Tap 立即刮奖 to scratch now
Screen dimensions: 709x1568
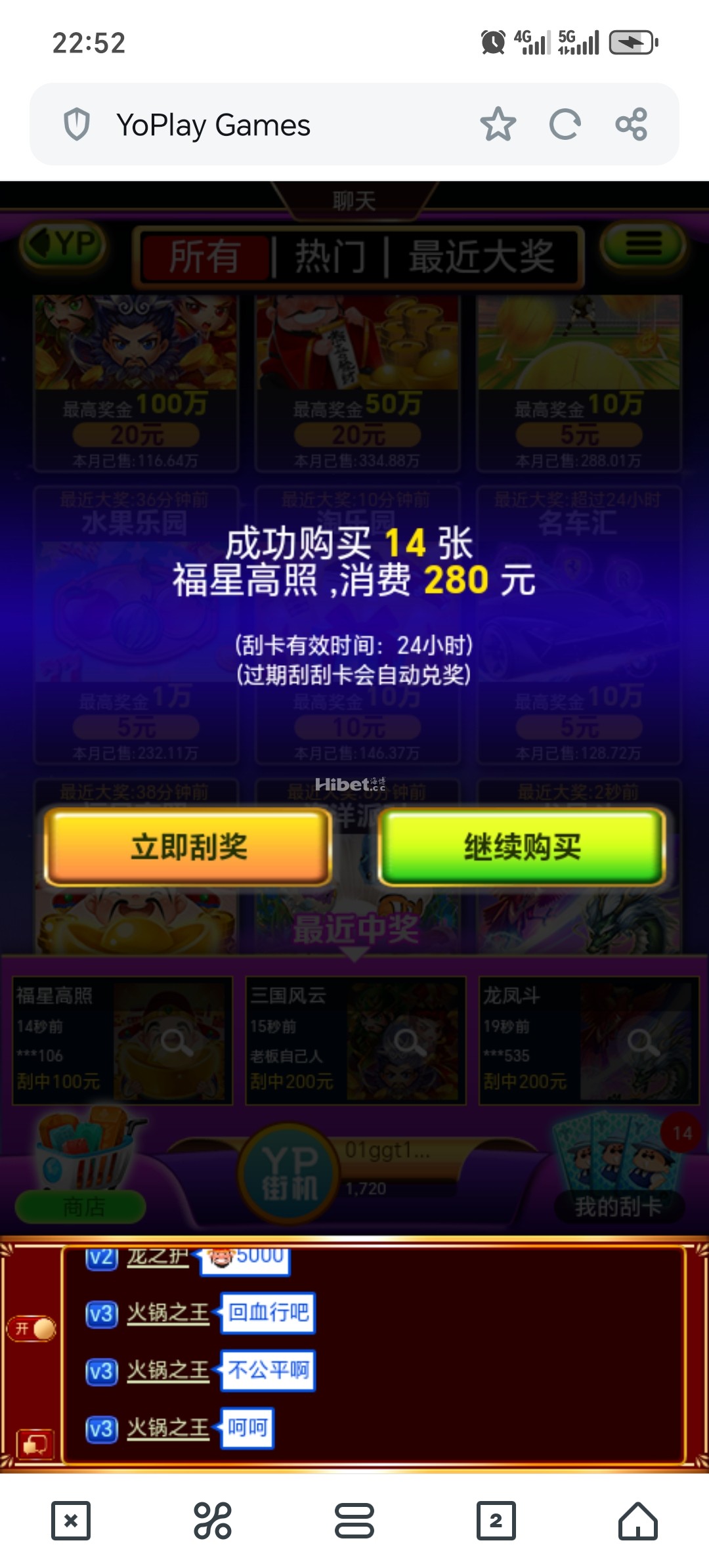pos(188,847)
